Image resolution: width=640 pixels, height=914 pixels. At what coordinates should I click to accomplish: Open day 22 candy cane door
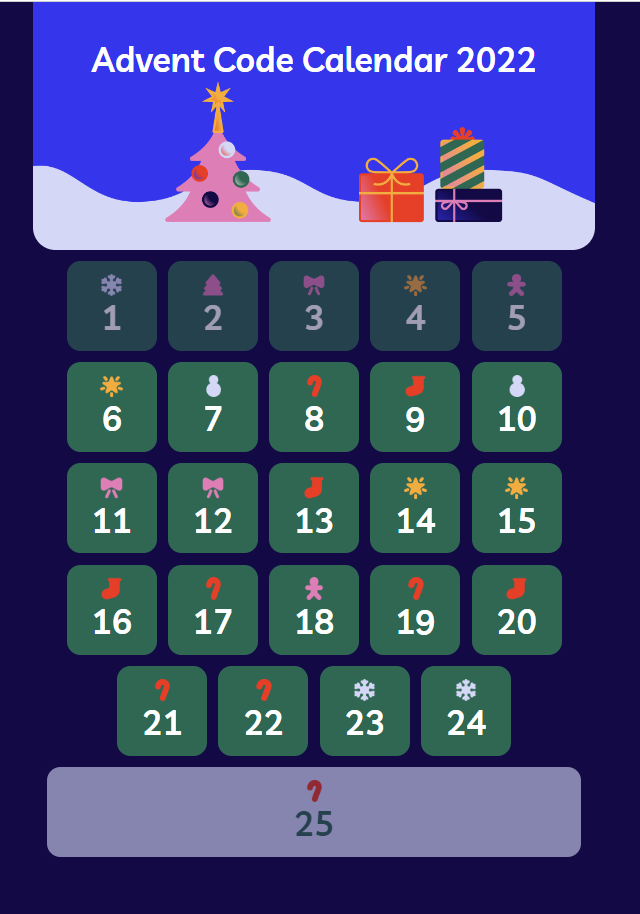pos(263,711)
